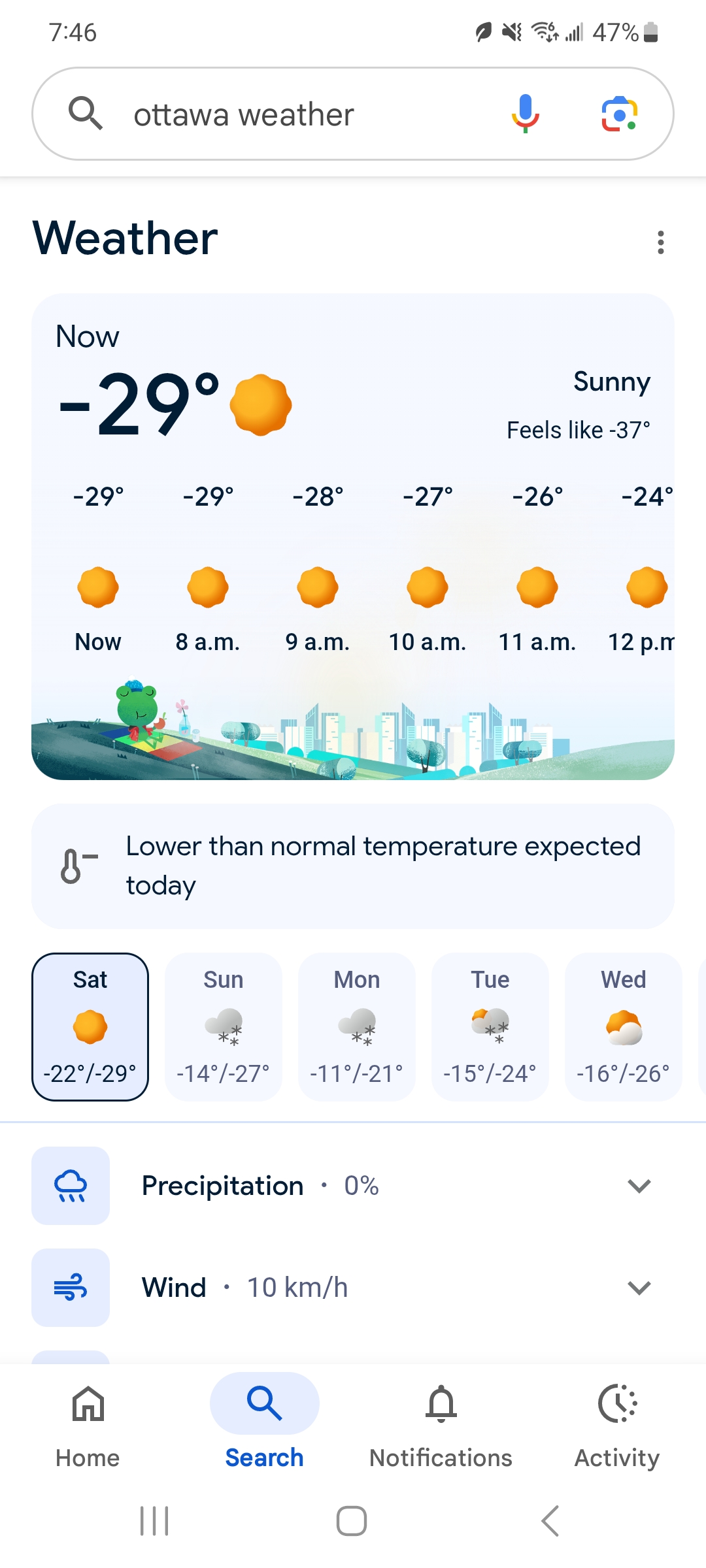Screen dimensions: 706x1568
Task: Start voice search with the microphone
Action: (525, 114)
